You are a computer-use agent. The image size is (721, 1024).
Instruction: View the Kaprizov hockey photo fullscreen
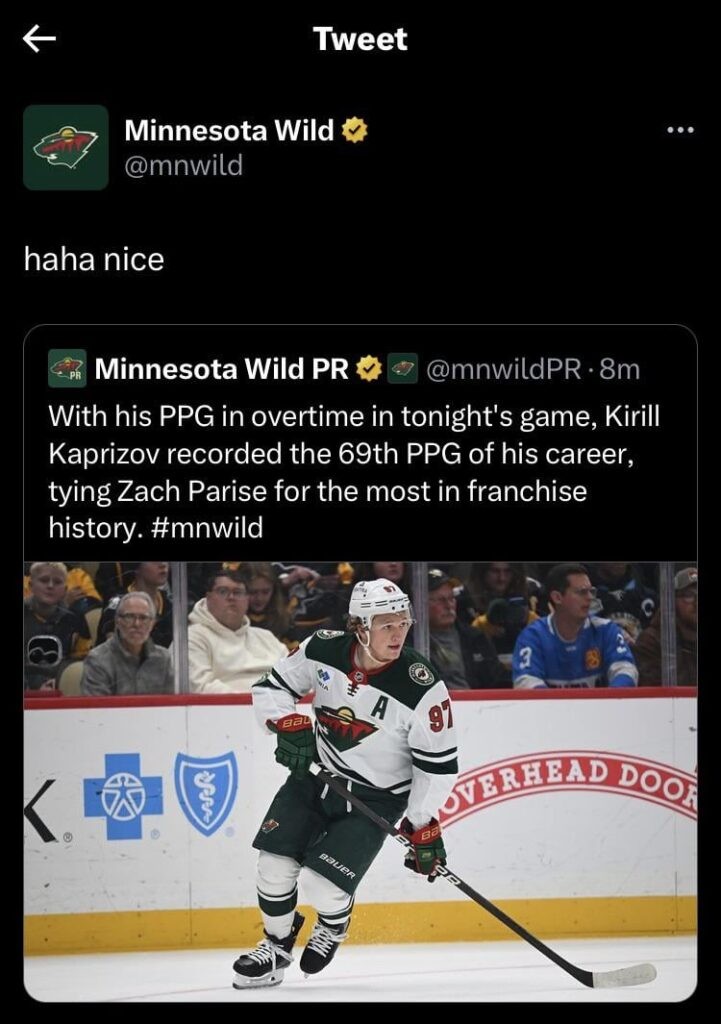[x=360, y=780]
